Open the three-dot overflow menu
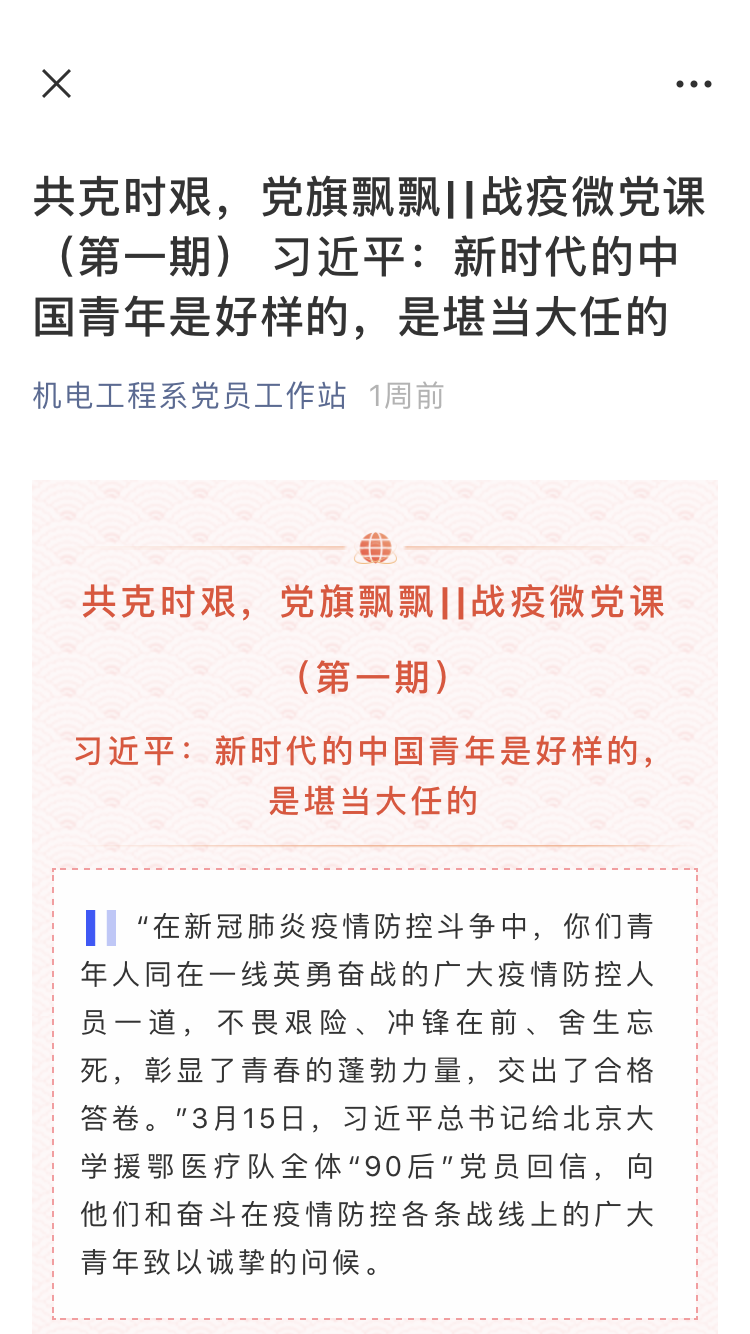This screenshot has width=750, height=1334. coord(693,85)
